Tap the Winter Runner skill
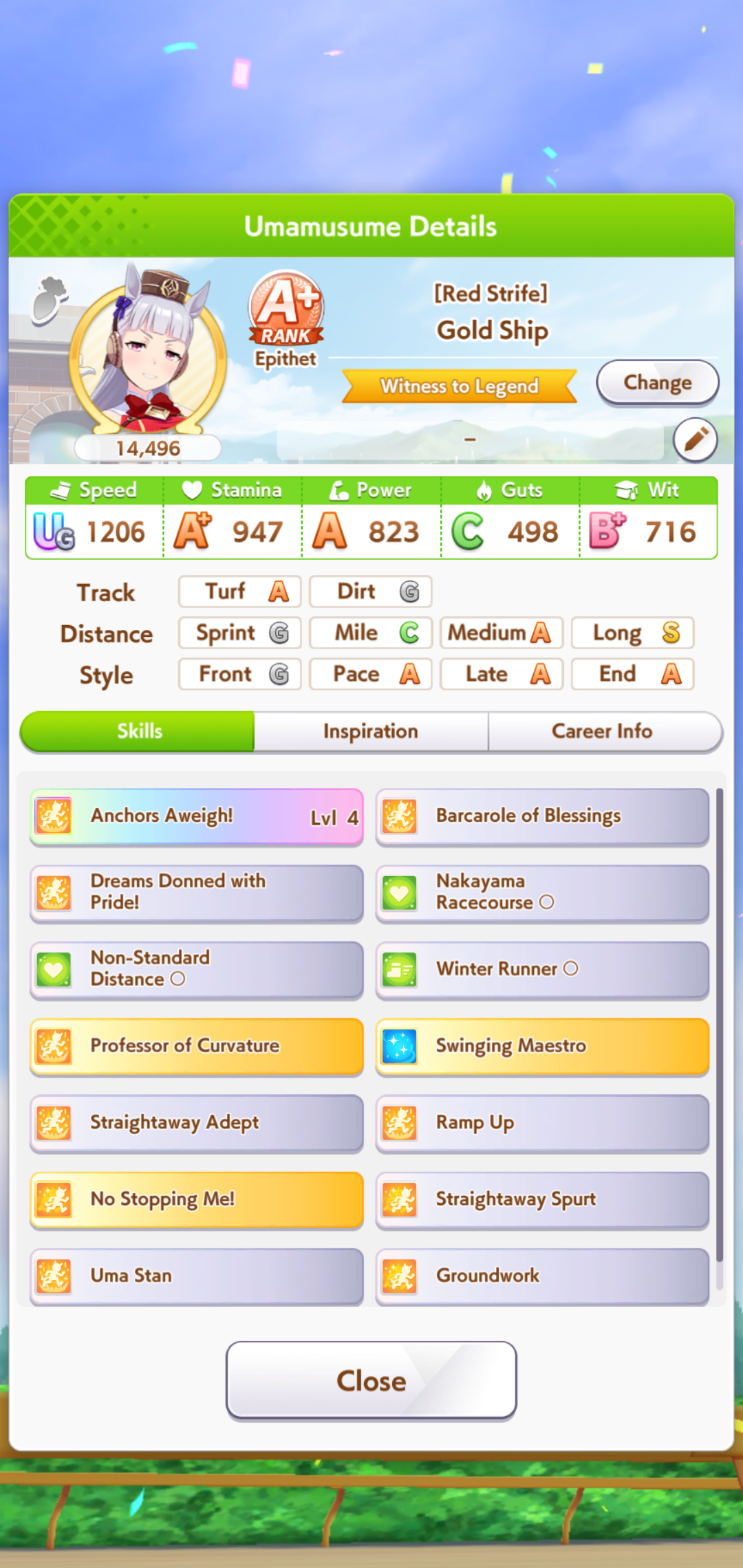Viewport: 743px width, 1568px height. pos(542,970)
